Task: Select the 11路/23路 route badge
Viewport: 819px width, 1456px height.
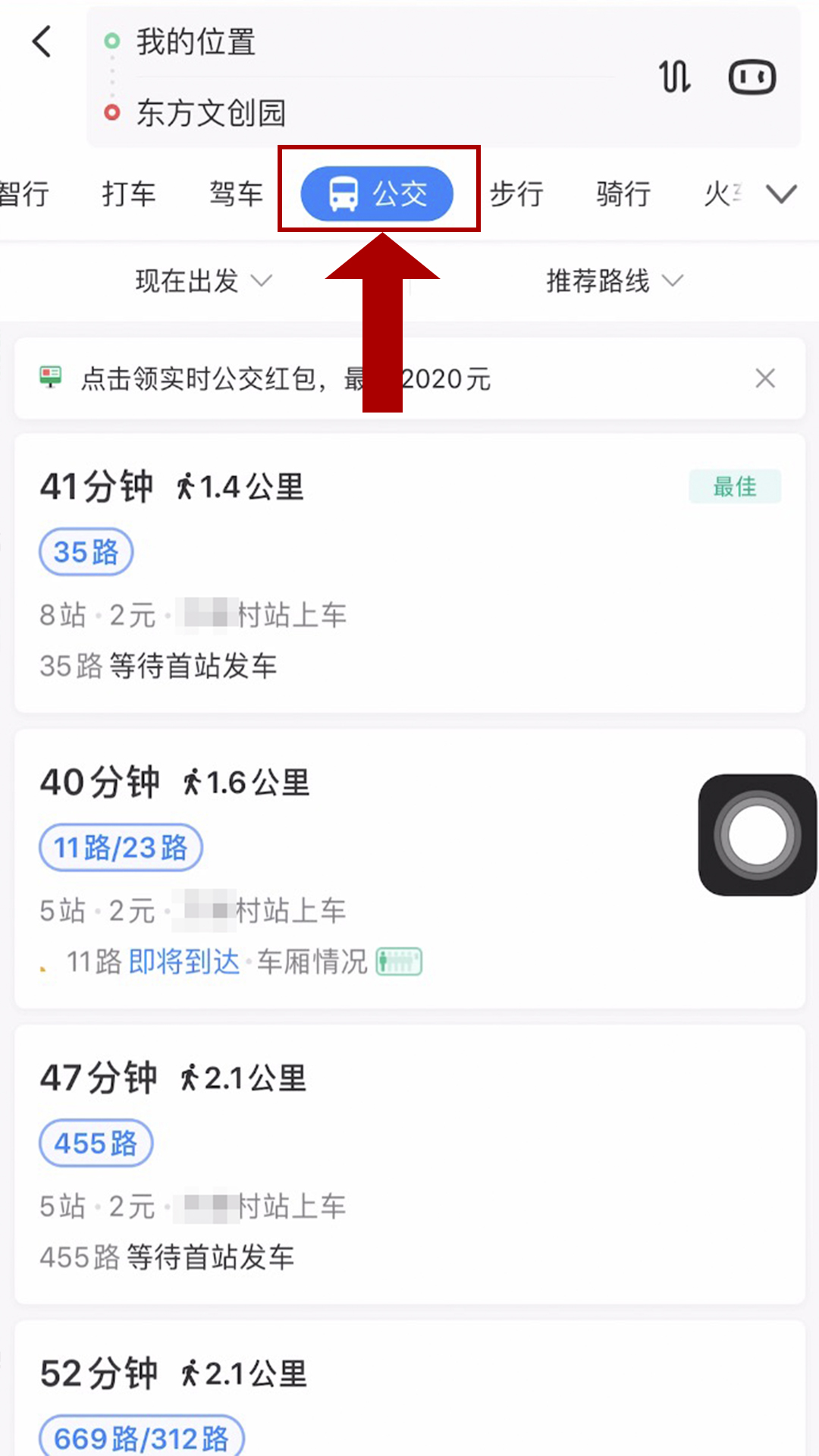Action: [120, 848]
